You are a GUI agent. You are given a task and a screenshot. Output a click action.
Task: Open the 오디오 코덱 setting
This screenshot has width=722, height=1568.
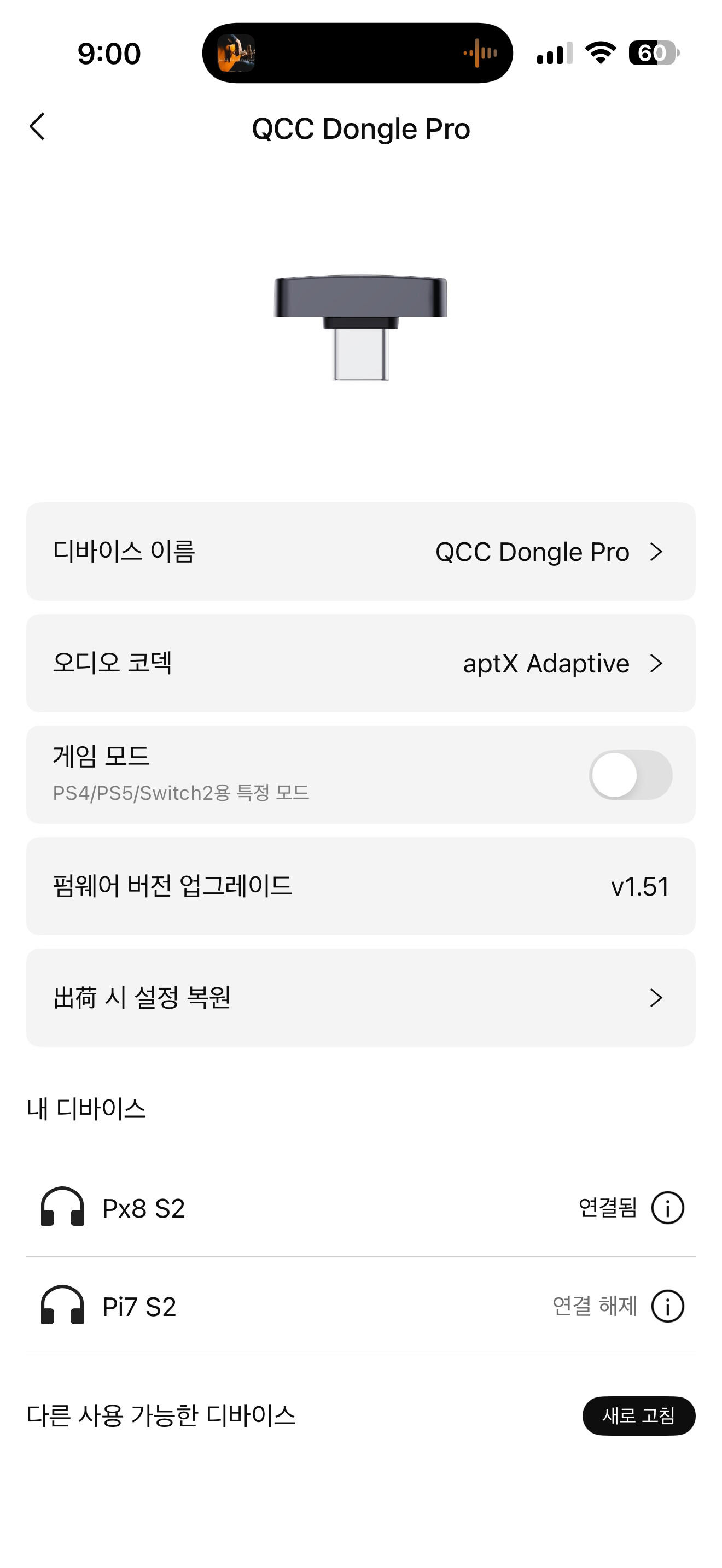pyautogui.click(x=360, y=663)
